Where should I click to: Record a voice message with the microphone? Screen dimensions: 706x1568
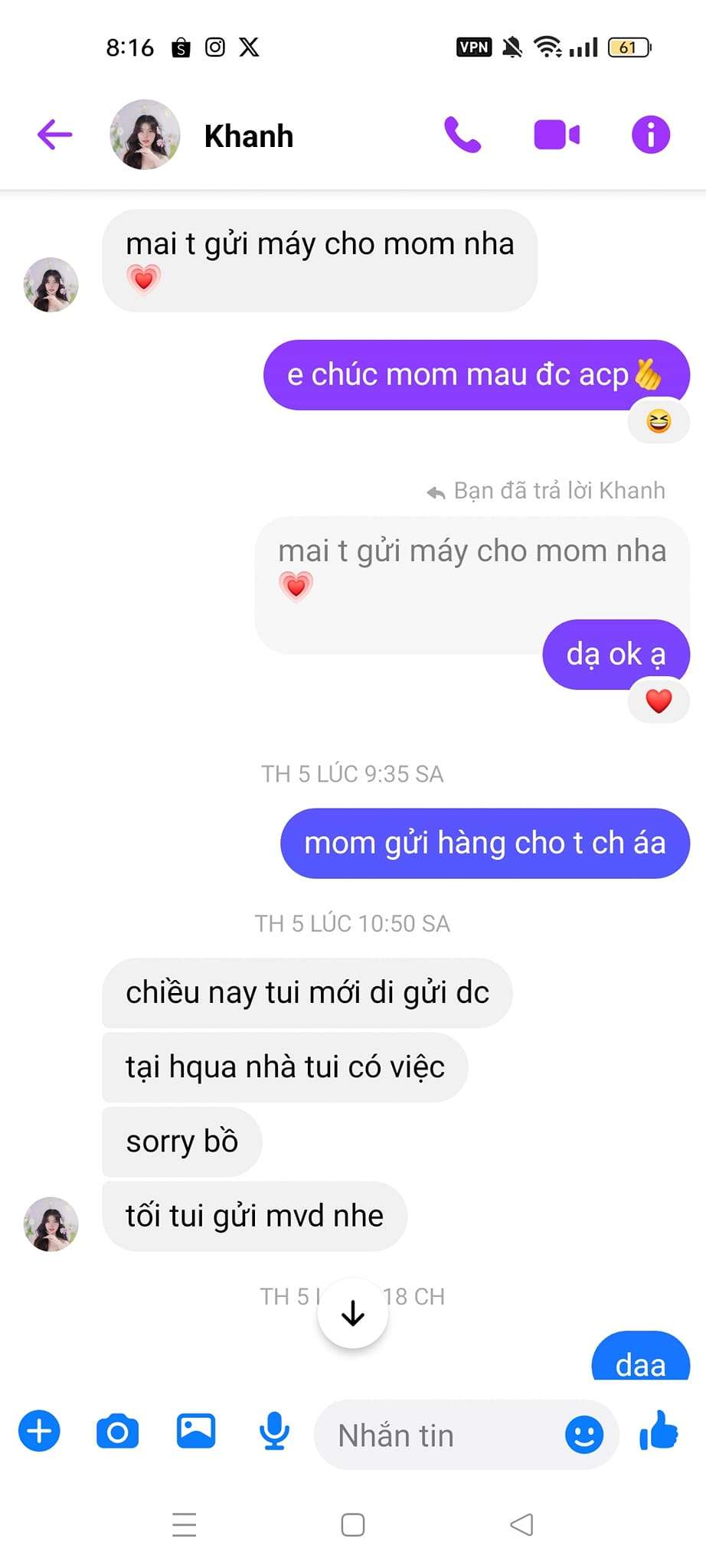[x=274, y=1431]
